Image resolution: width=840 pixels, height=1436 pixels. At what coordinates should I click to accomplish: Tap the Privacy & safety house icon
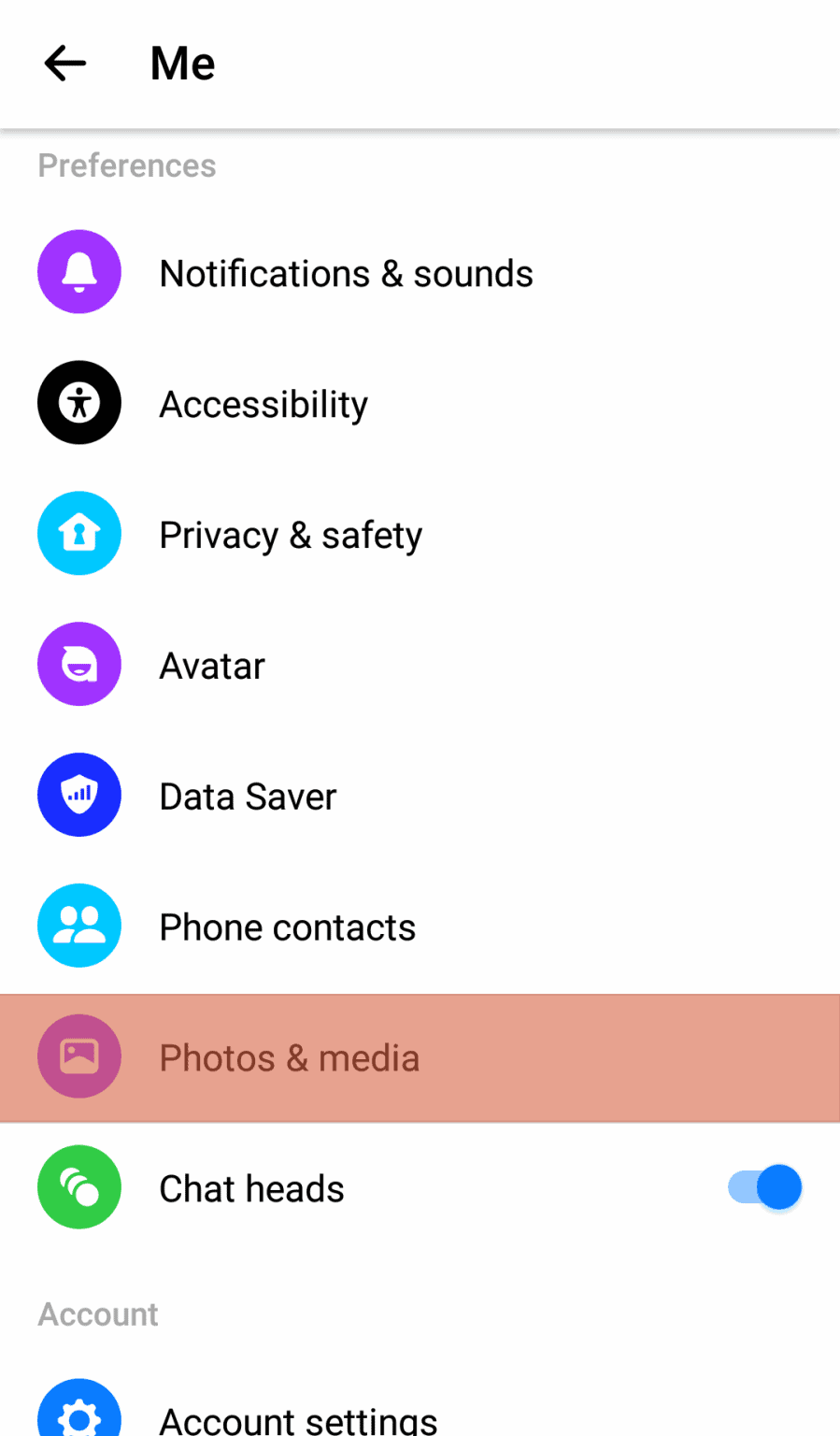click(79, 533)
